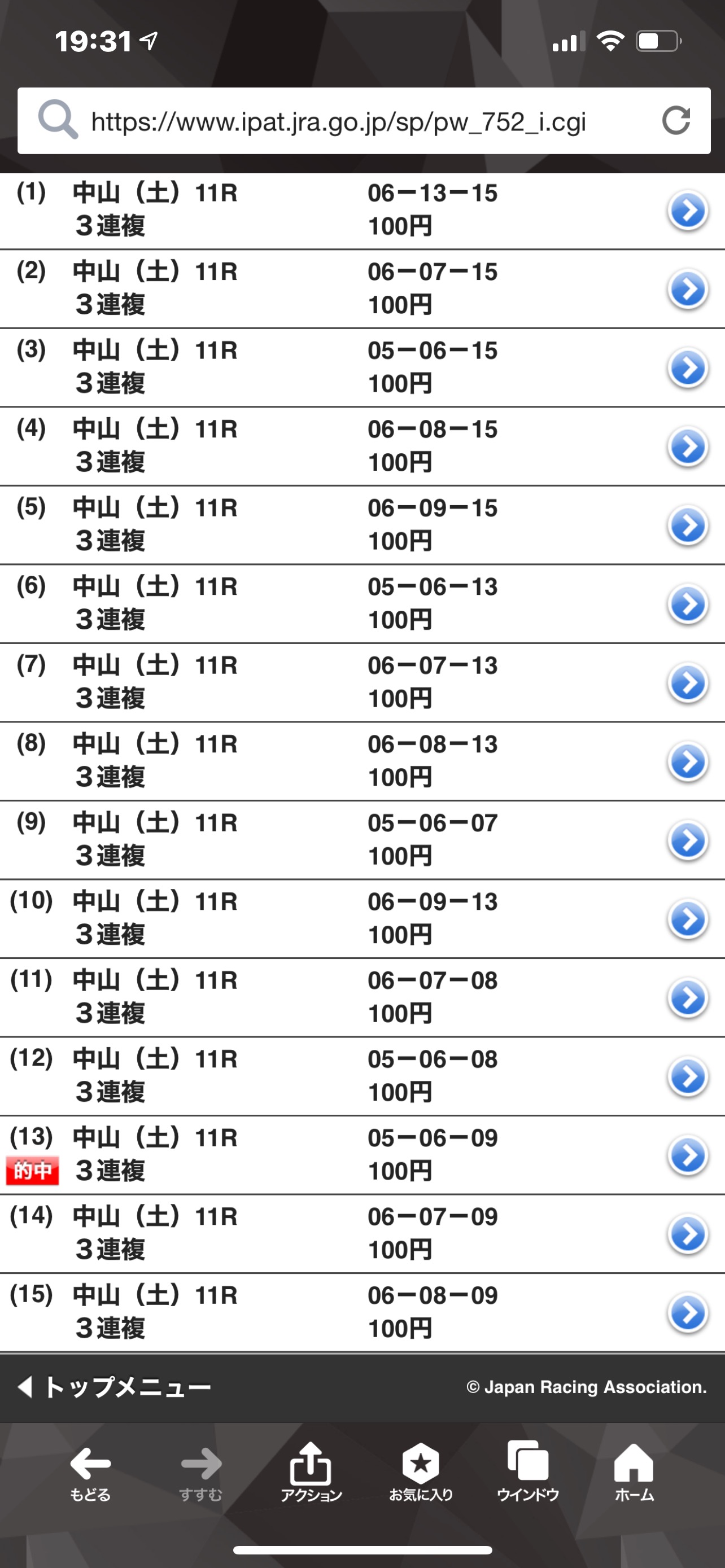
Task: Open bet (6) 05-06-13 details
Action: [x=688, y=604]
